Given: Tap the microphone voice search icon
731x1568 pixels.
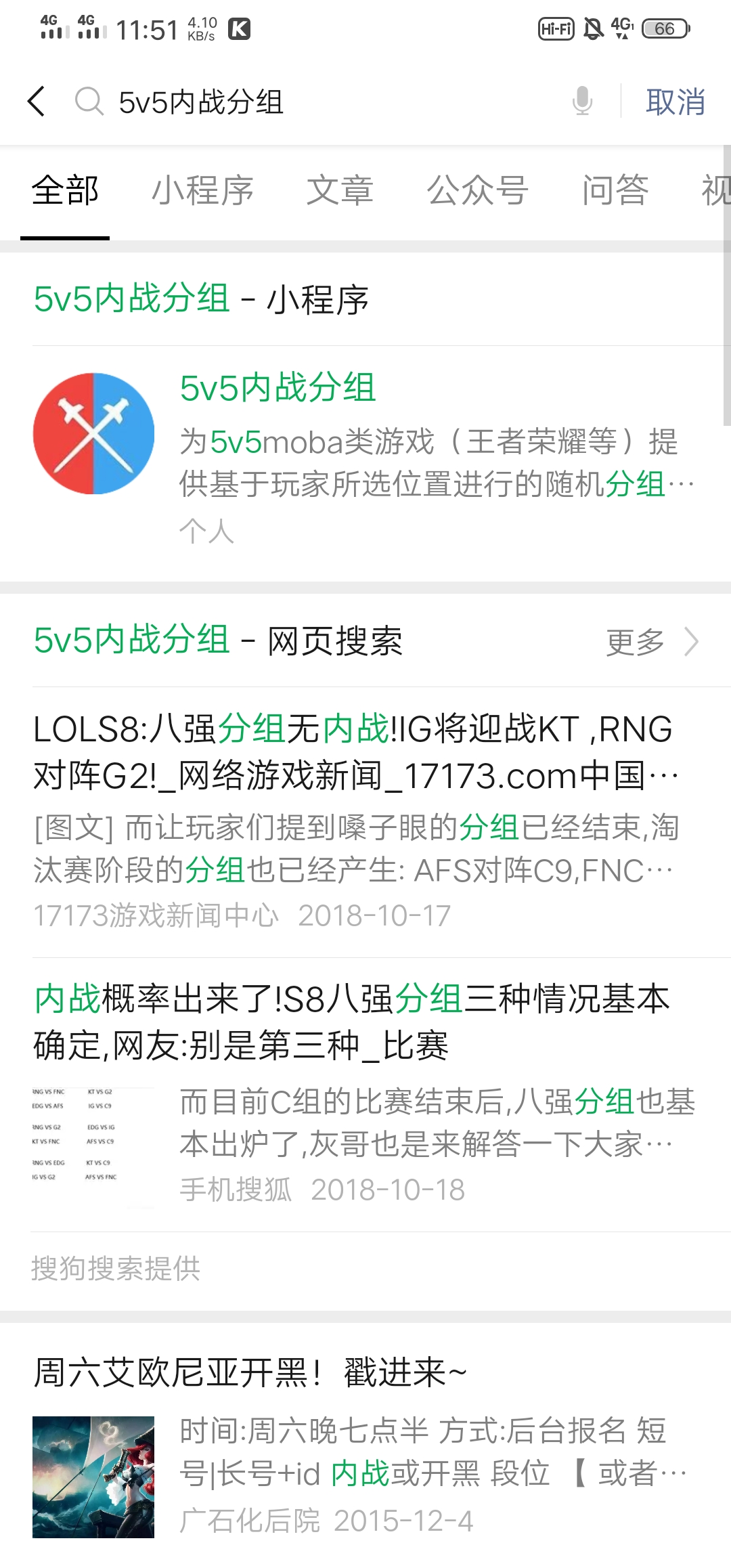Looking at the screenshot, I should [x=581, y=103].
